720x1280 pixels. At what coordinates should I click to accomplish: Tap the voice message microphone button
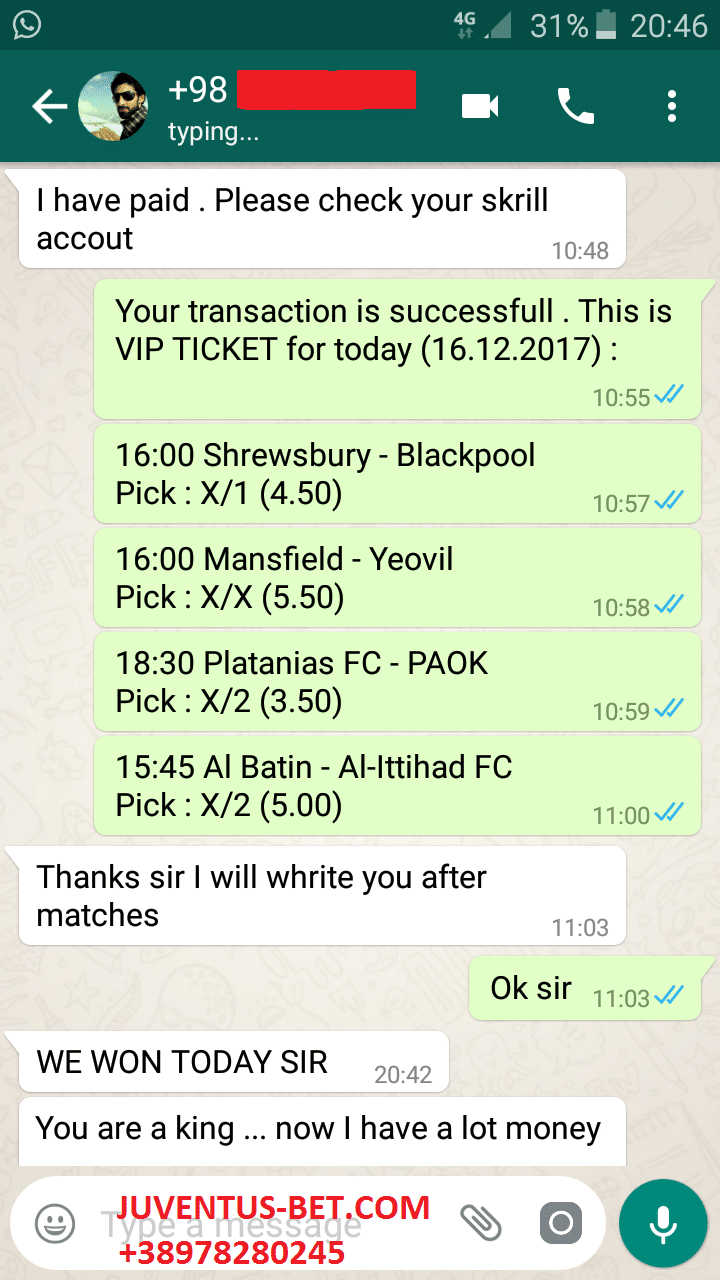tap(662, 1222)
